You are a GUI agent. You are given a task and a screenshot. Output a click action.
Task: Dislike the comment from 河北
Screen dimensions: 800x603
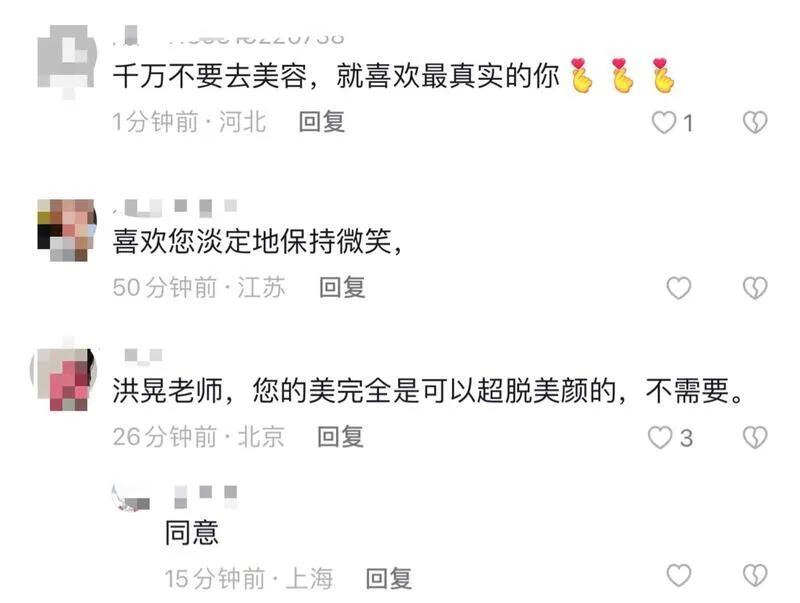[x=755, y=123]
